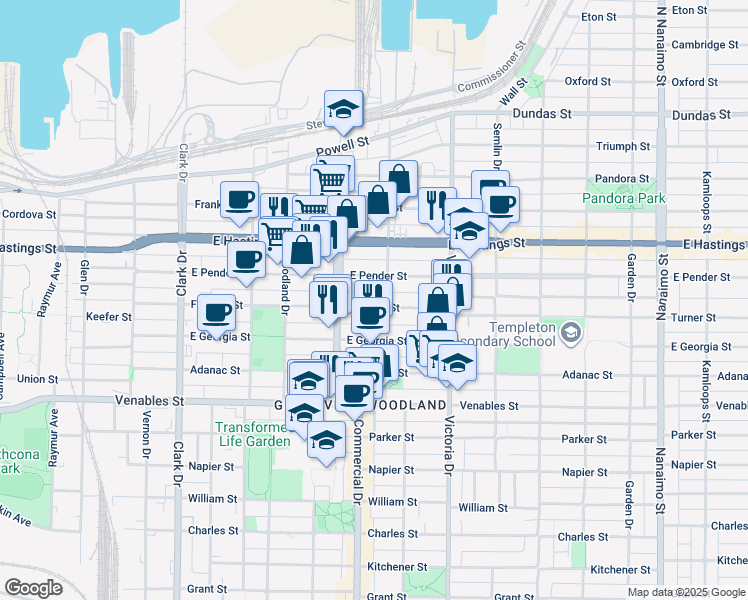The height and width of the screenshot is (600, 748).
Task: Tap the coffee marker left of E Pender St
Action: tap(246, 261)
